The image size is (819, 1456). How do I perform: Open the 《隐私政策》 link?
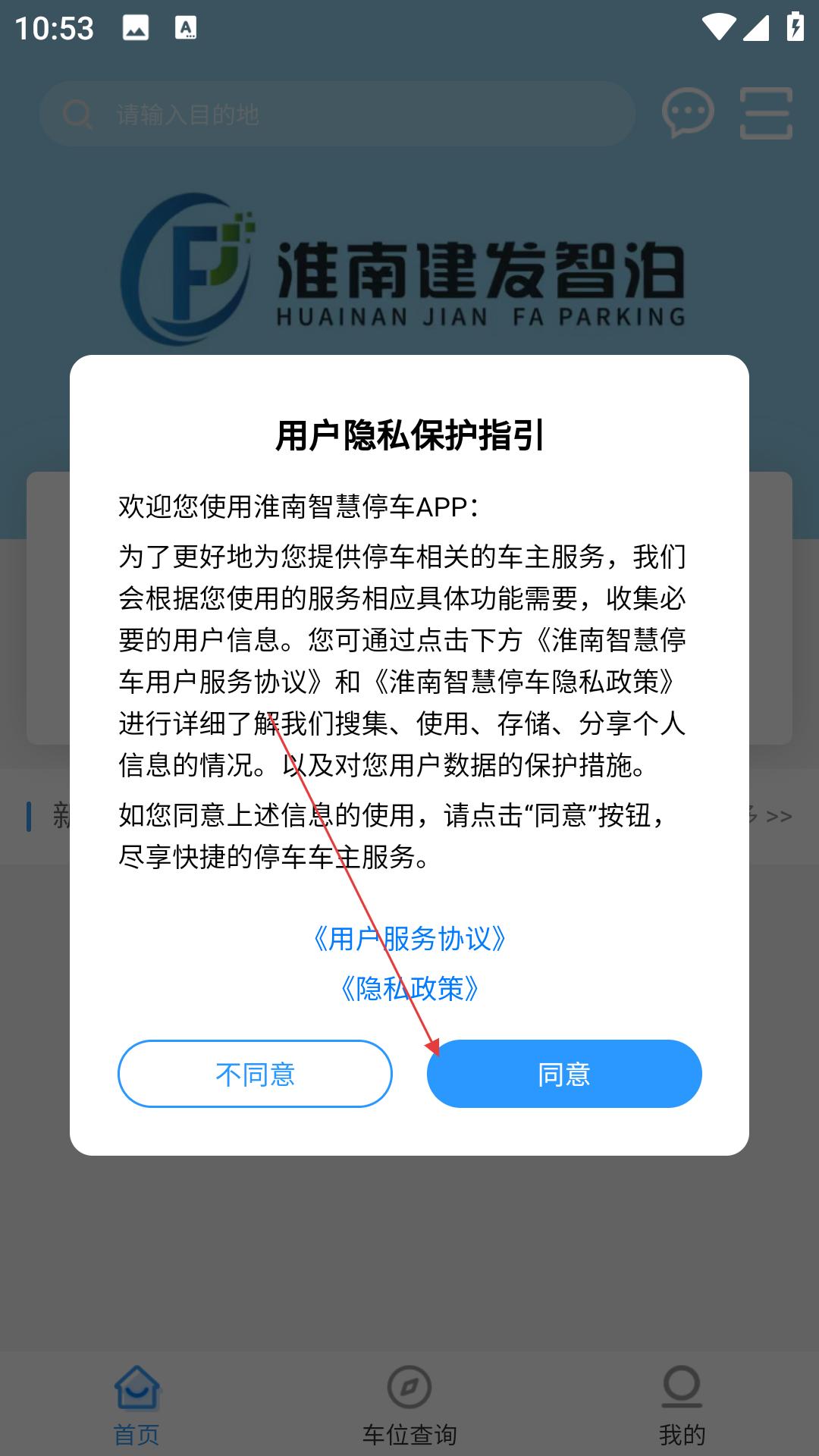[x=409, y=988]
